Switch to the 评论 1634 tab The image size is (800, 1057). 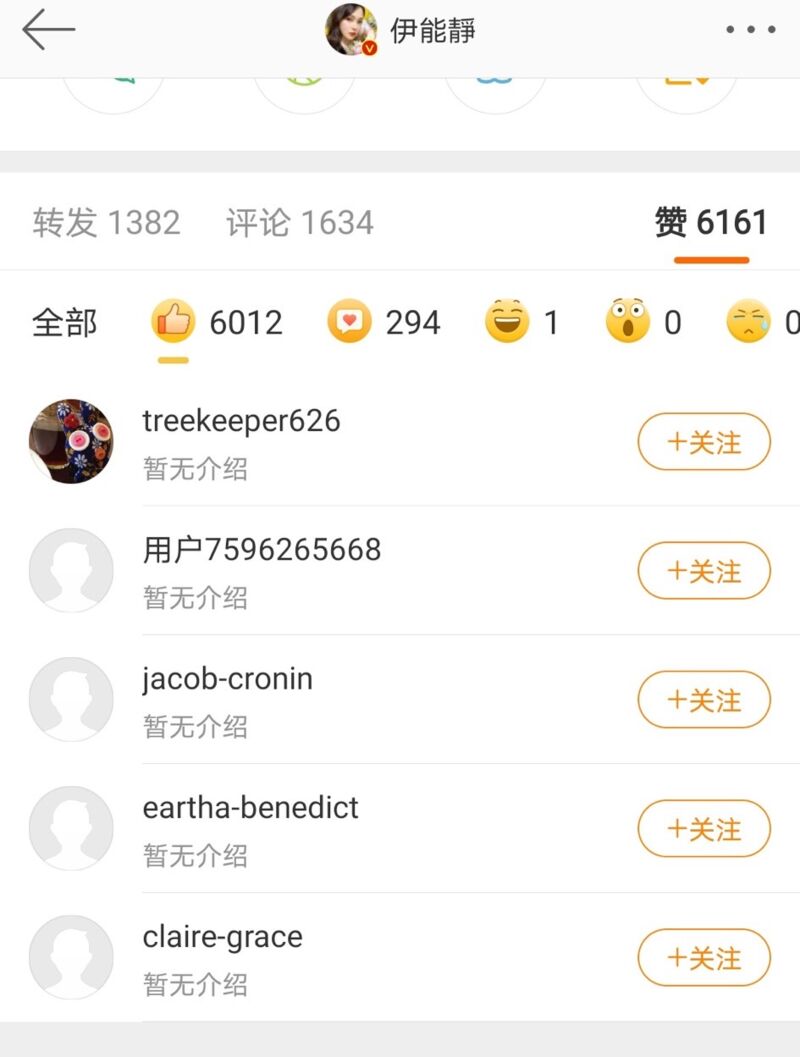(300, 222)
